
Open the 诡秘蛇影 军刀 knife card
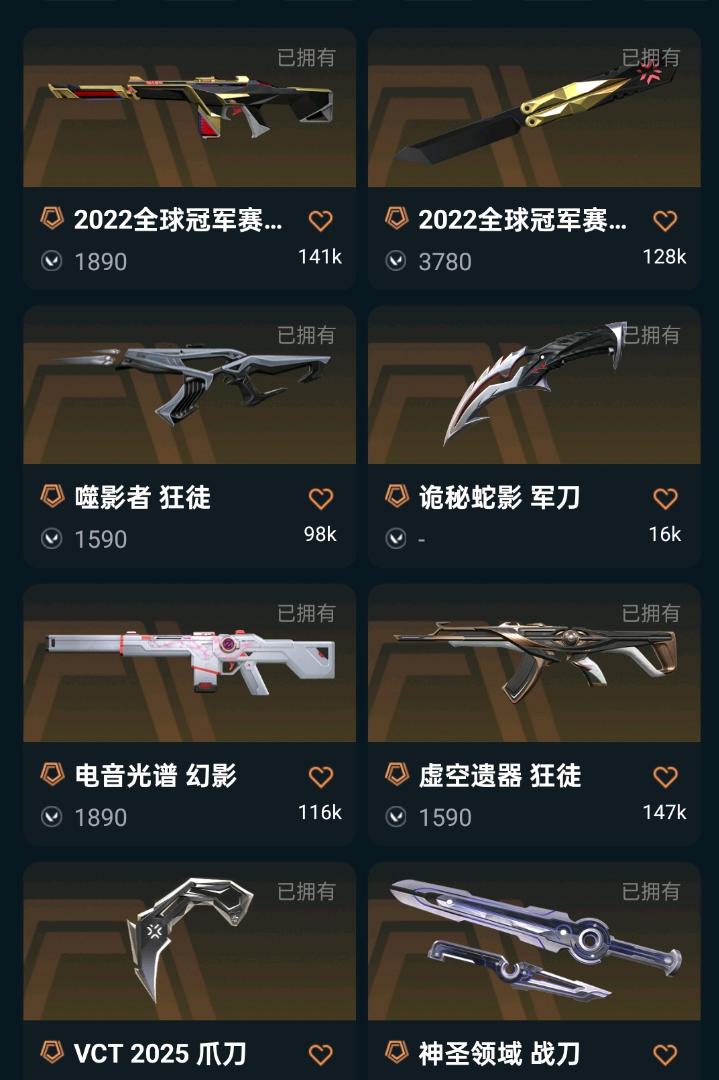click(x=534, y=390)
